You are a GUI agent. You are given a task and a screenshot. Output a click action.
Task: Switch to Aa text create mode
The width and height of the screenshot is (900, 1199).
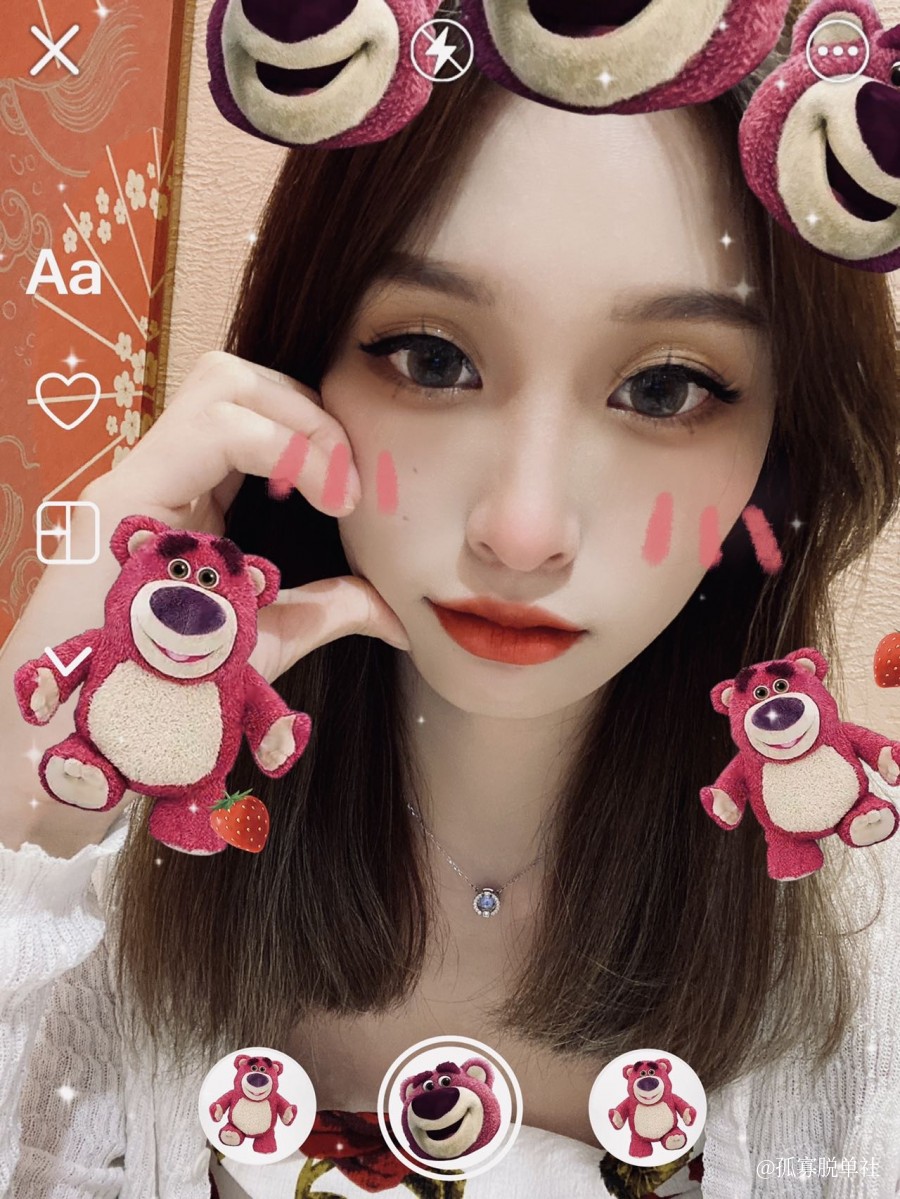coord(64,275)
